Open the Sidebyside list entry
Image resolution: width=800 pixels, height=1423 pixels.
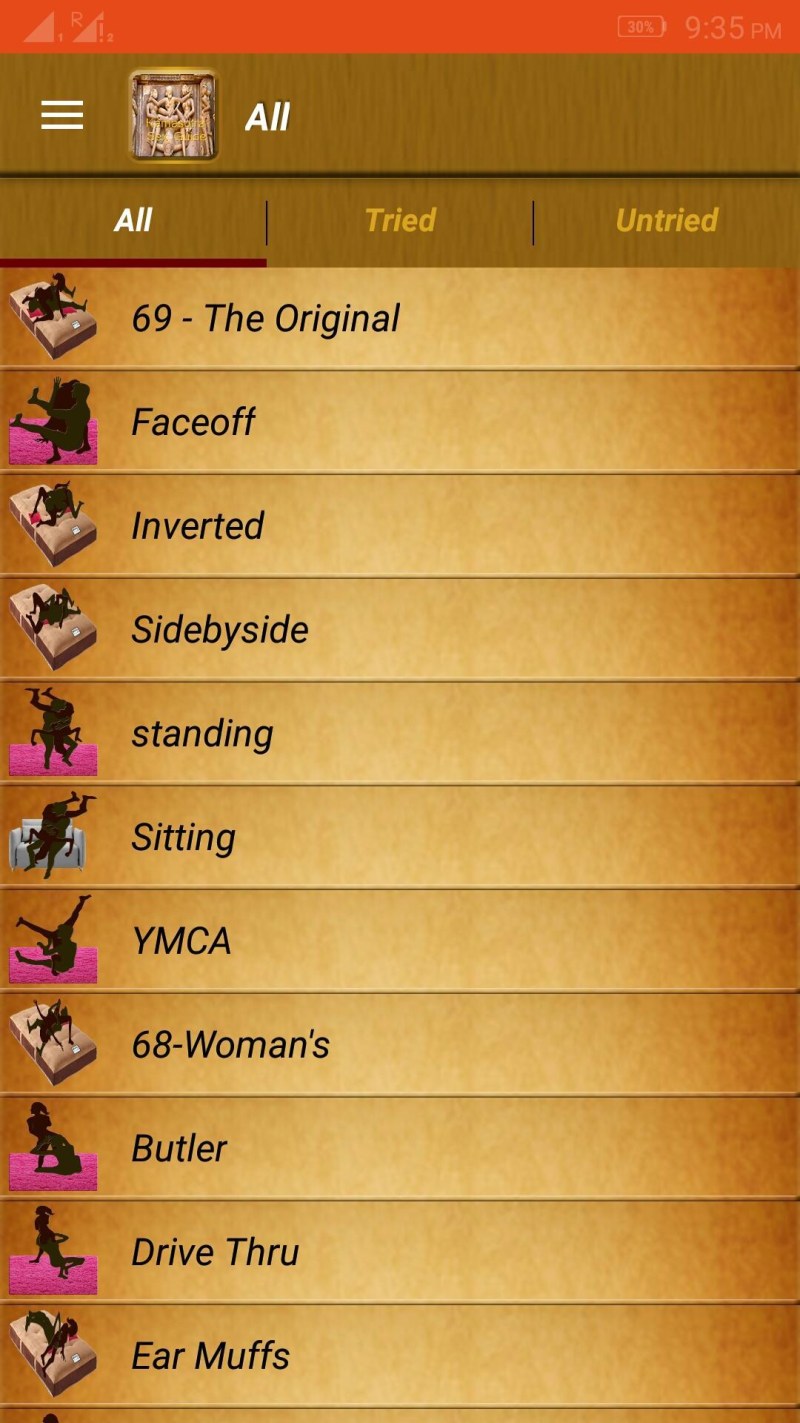[x=400, y=630]
